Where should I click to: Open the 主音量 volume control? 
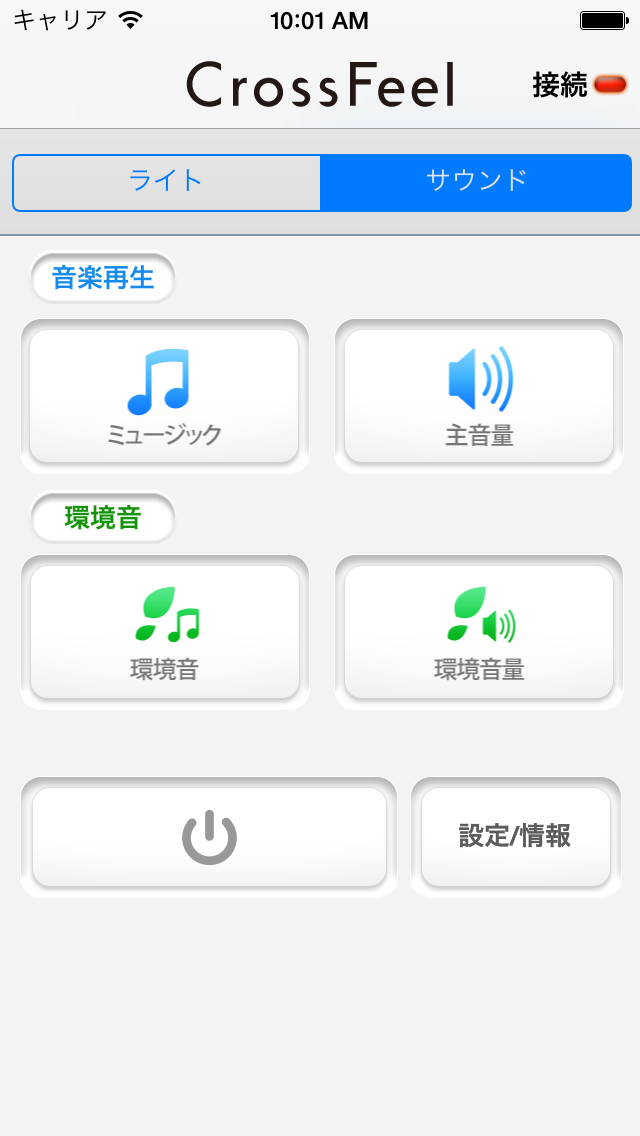pyautogui.click(x=479, y=396)
